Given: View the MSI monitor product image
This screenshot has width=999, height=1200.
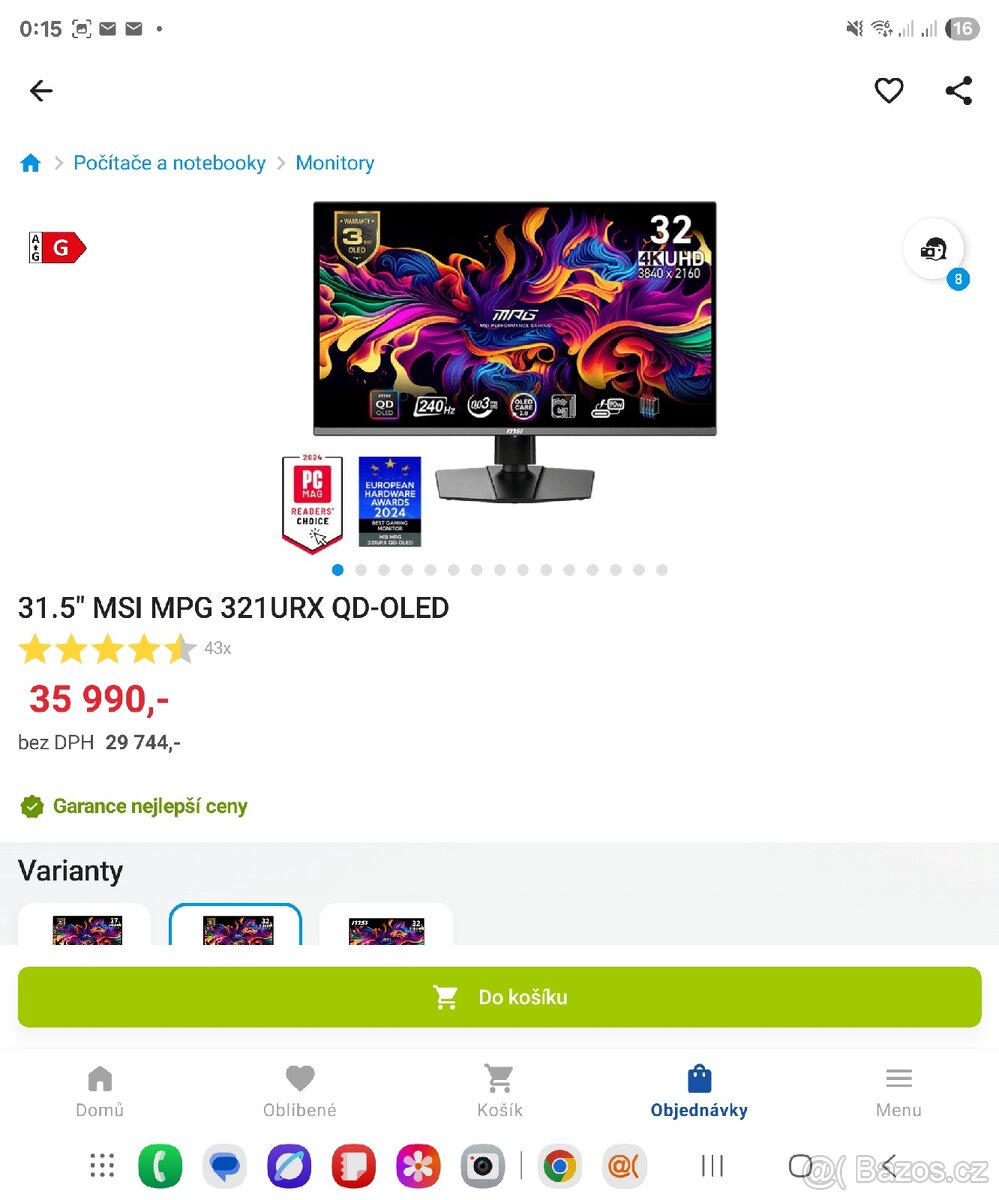Looking at the screenshot, I should (514, 350).
